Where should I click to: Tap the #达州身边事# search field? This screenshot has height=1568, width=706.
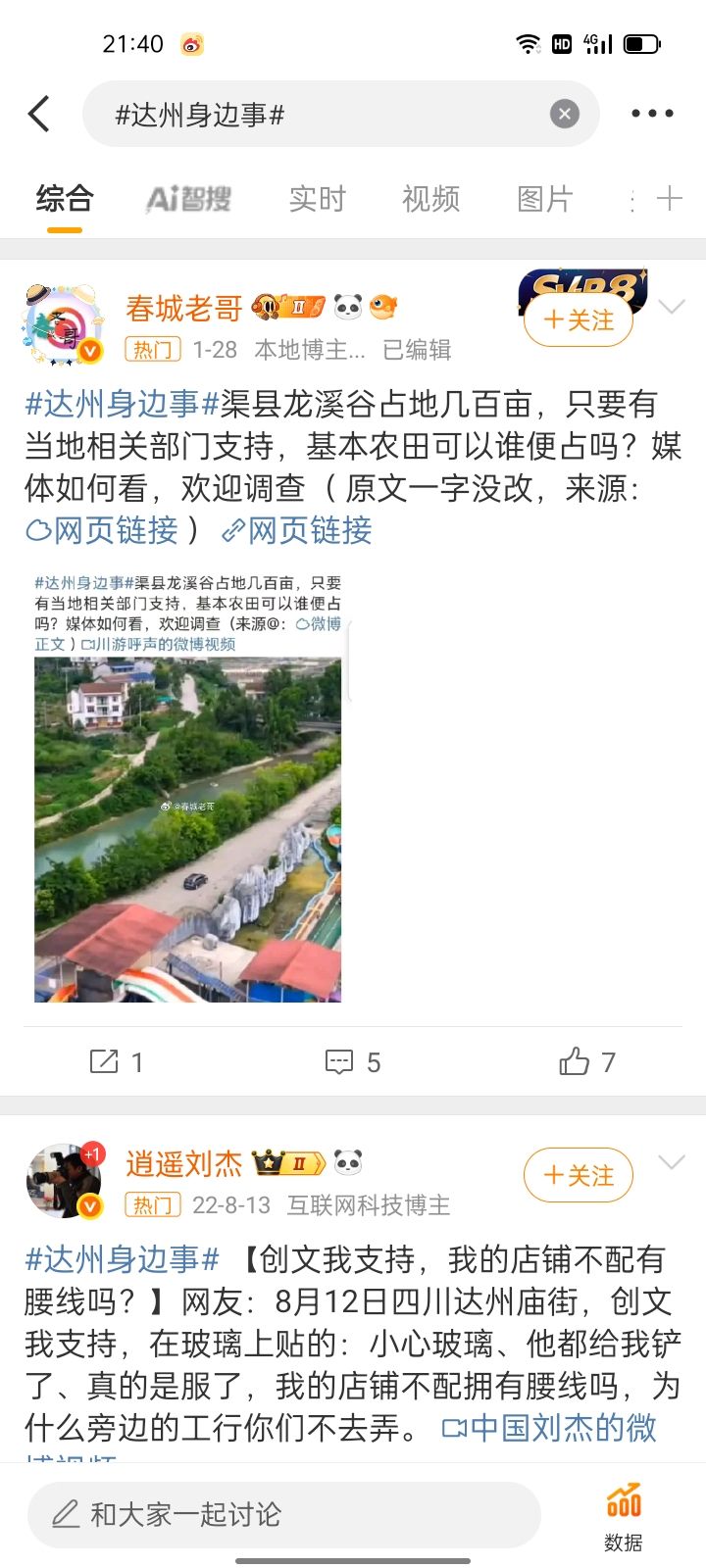tap(324, 115)
